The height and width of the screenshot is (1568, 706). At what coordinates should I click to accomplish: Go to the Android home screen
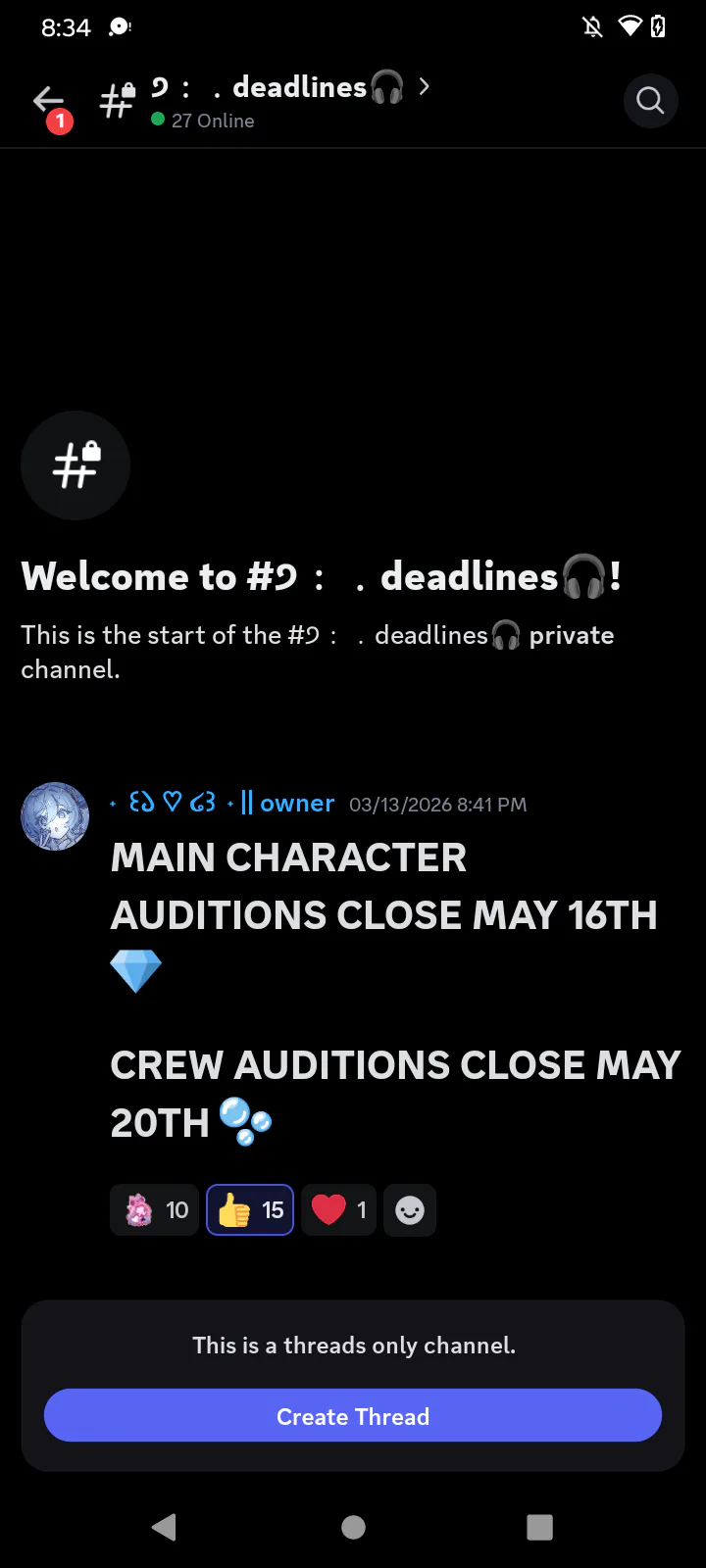353,1527
